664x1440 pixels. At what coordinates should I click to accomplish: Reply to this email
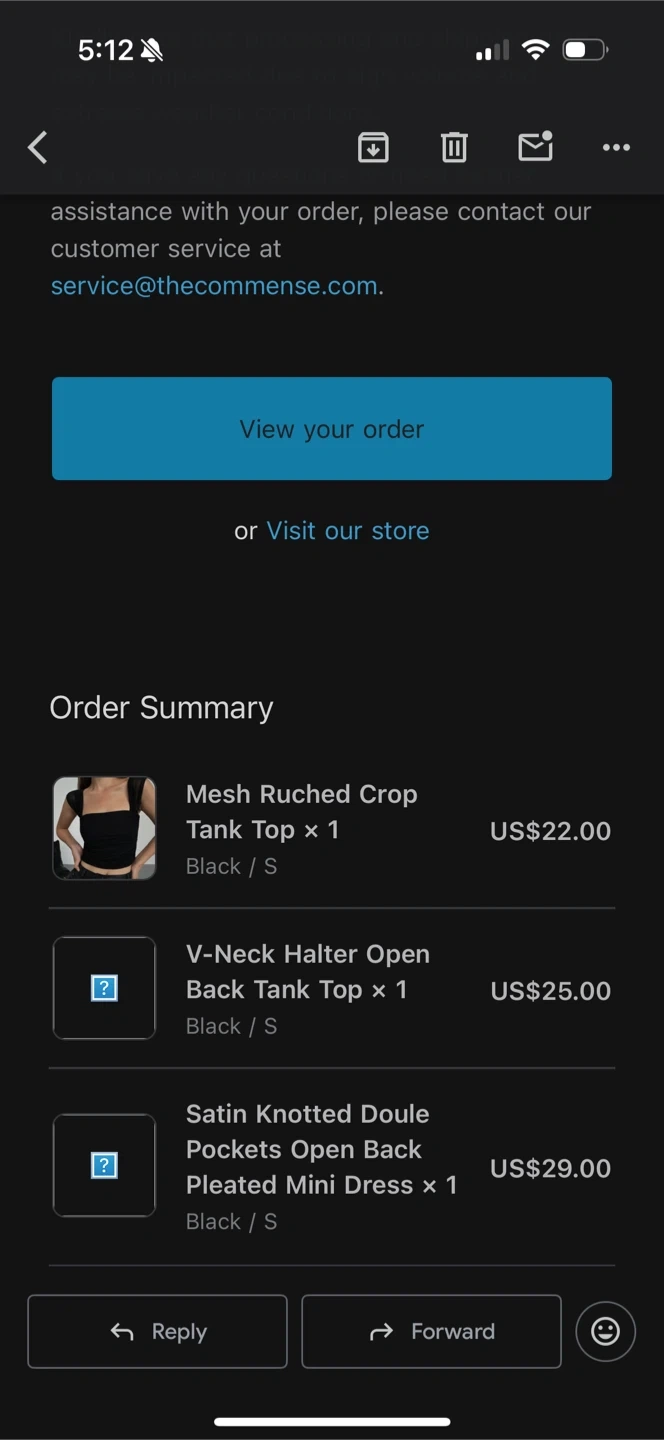[x=157, y=1331]
